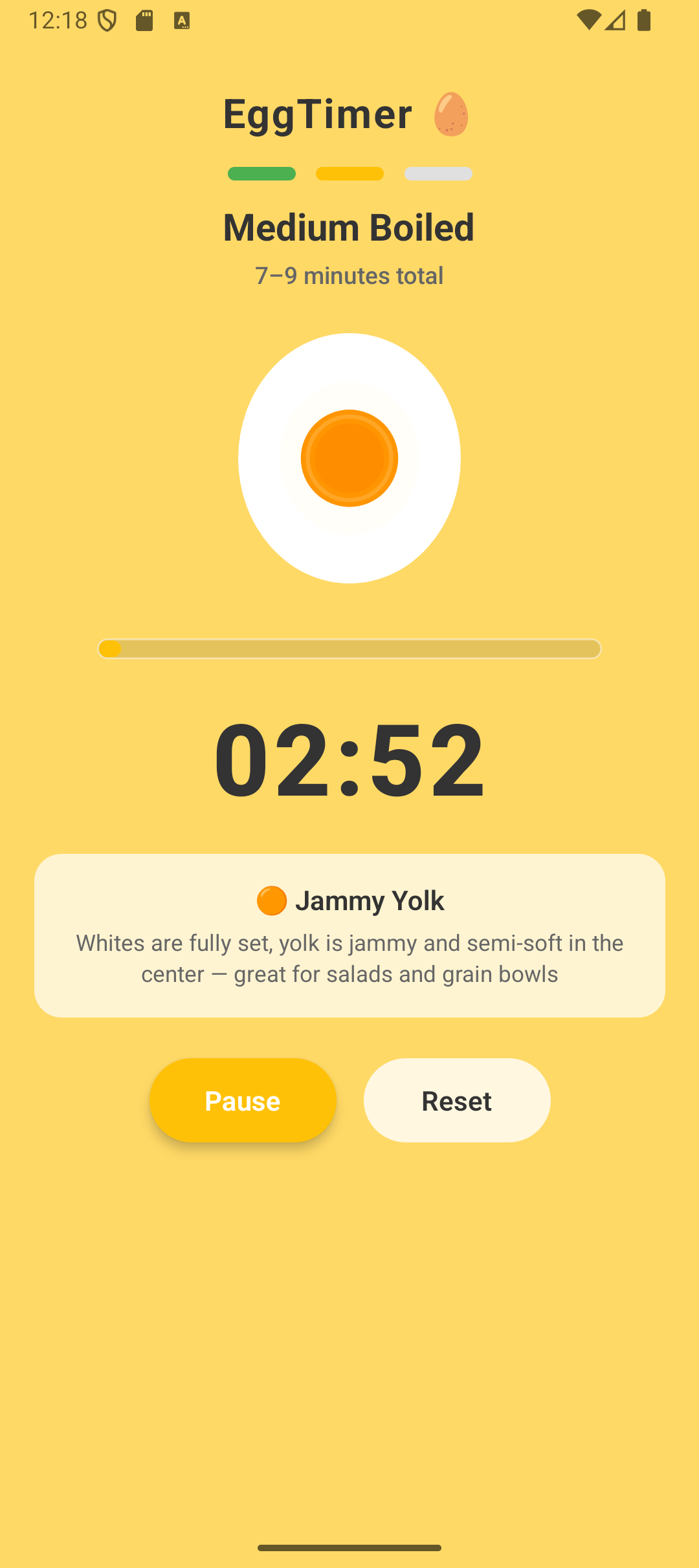Tap the shield icon next to the clock
699x1568 pixels.
[107, 19]
